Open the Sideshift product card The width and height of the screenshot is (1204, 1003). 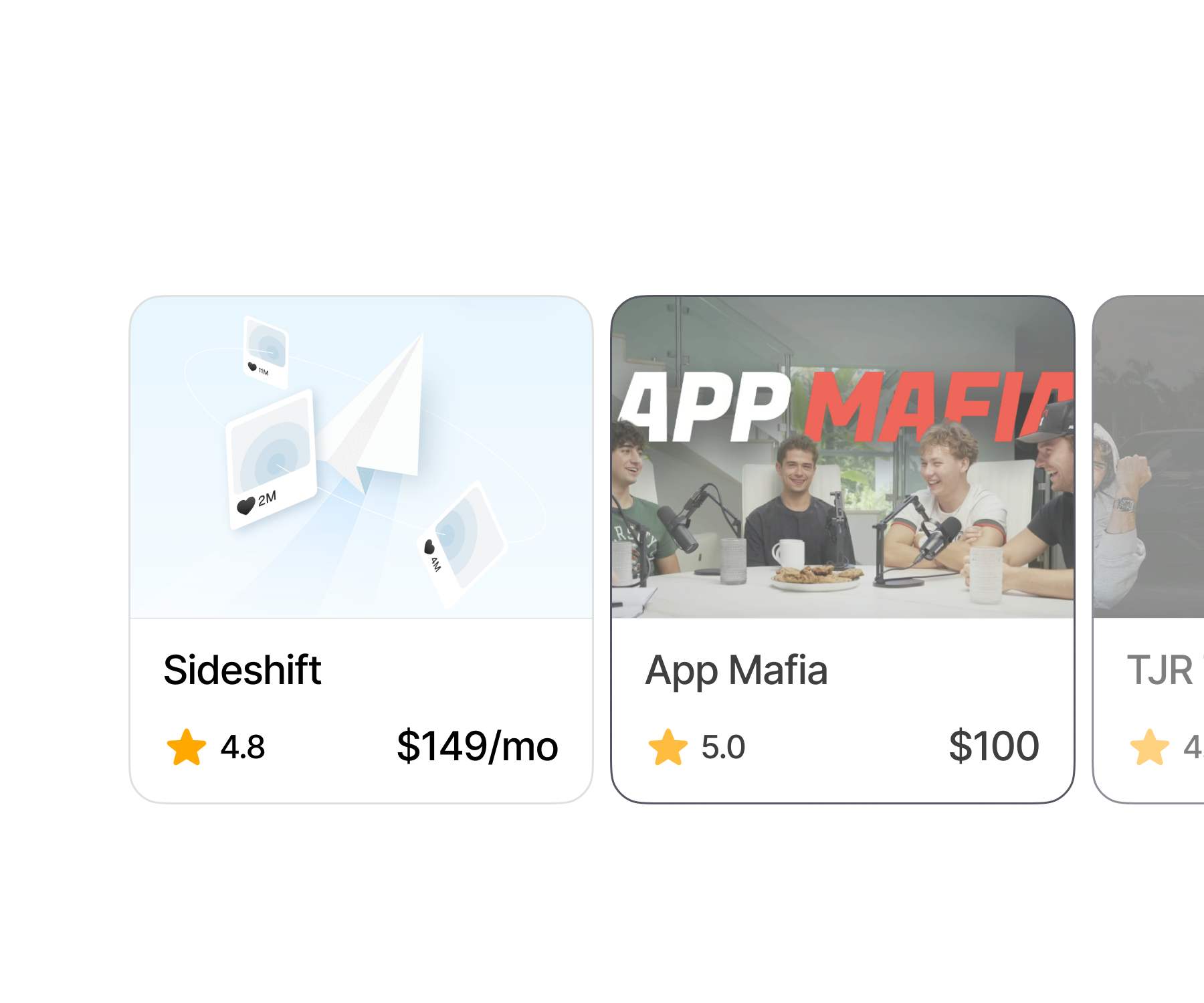point(361,548)
